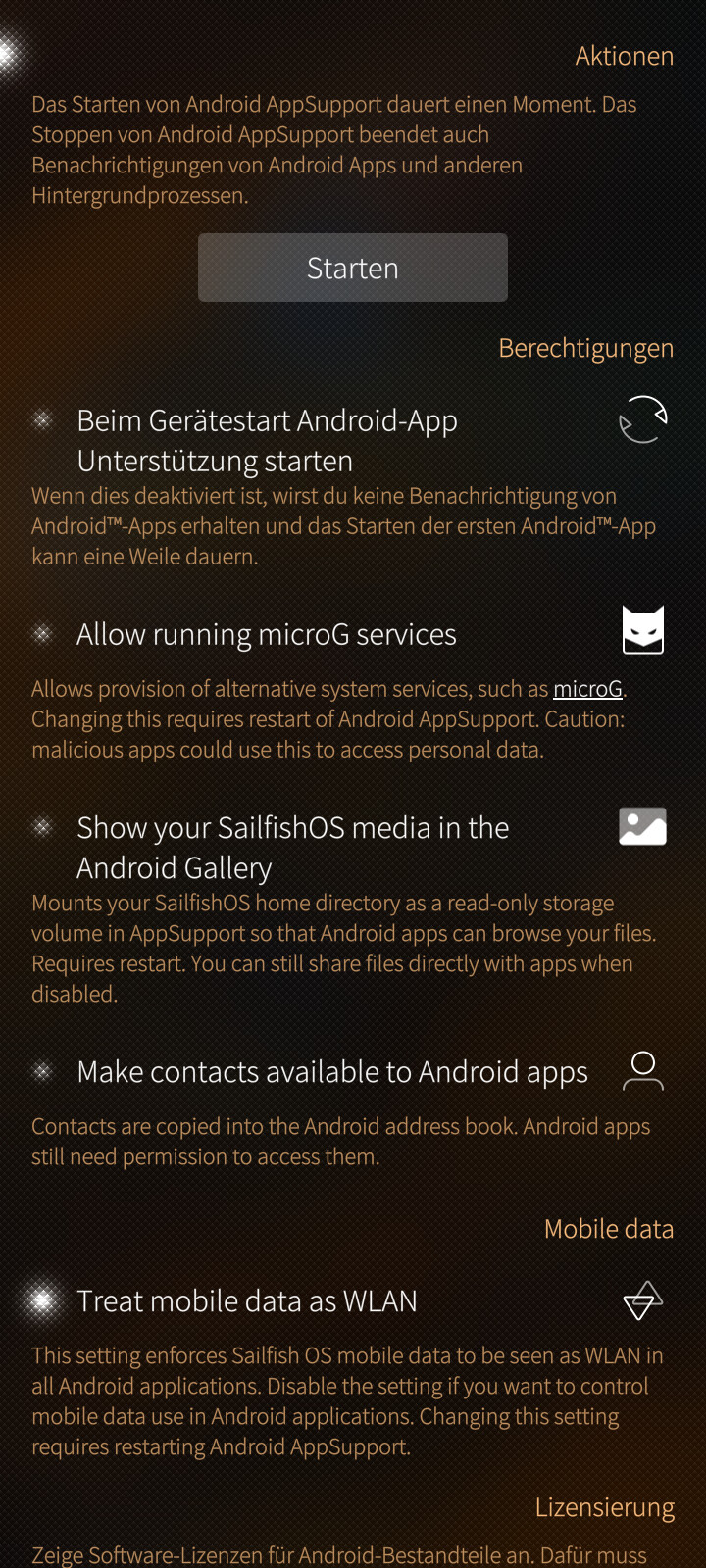Toggle Show your SailfishOS media in Android Gallery
The width and height of the screenshot is (706, 1568).
click(292, 847)
